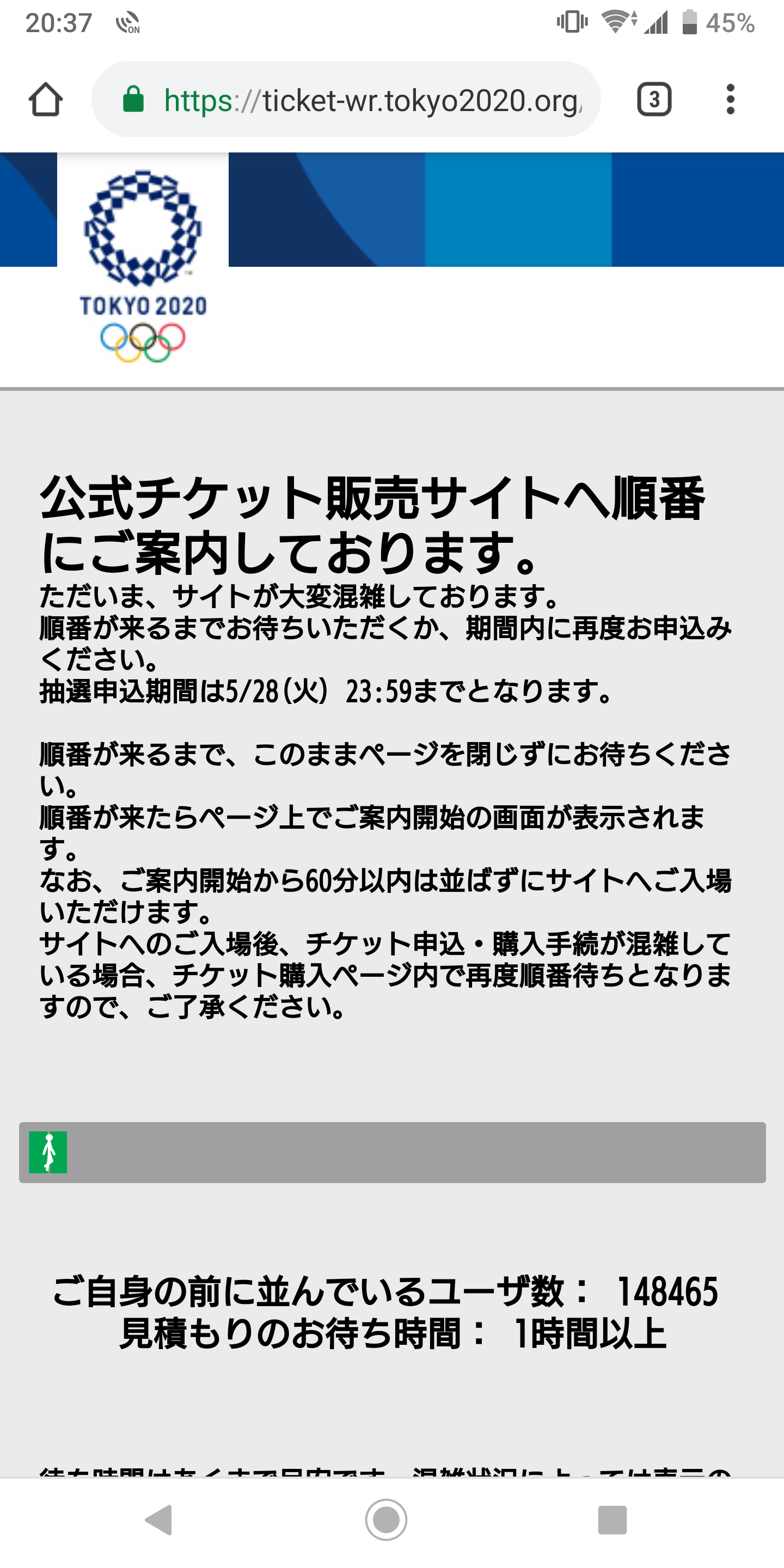This screenshot has height=1568, width=784.
Task: Open the recent apps overview
Action: coord(612,1521)
